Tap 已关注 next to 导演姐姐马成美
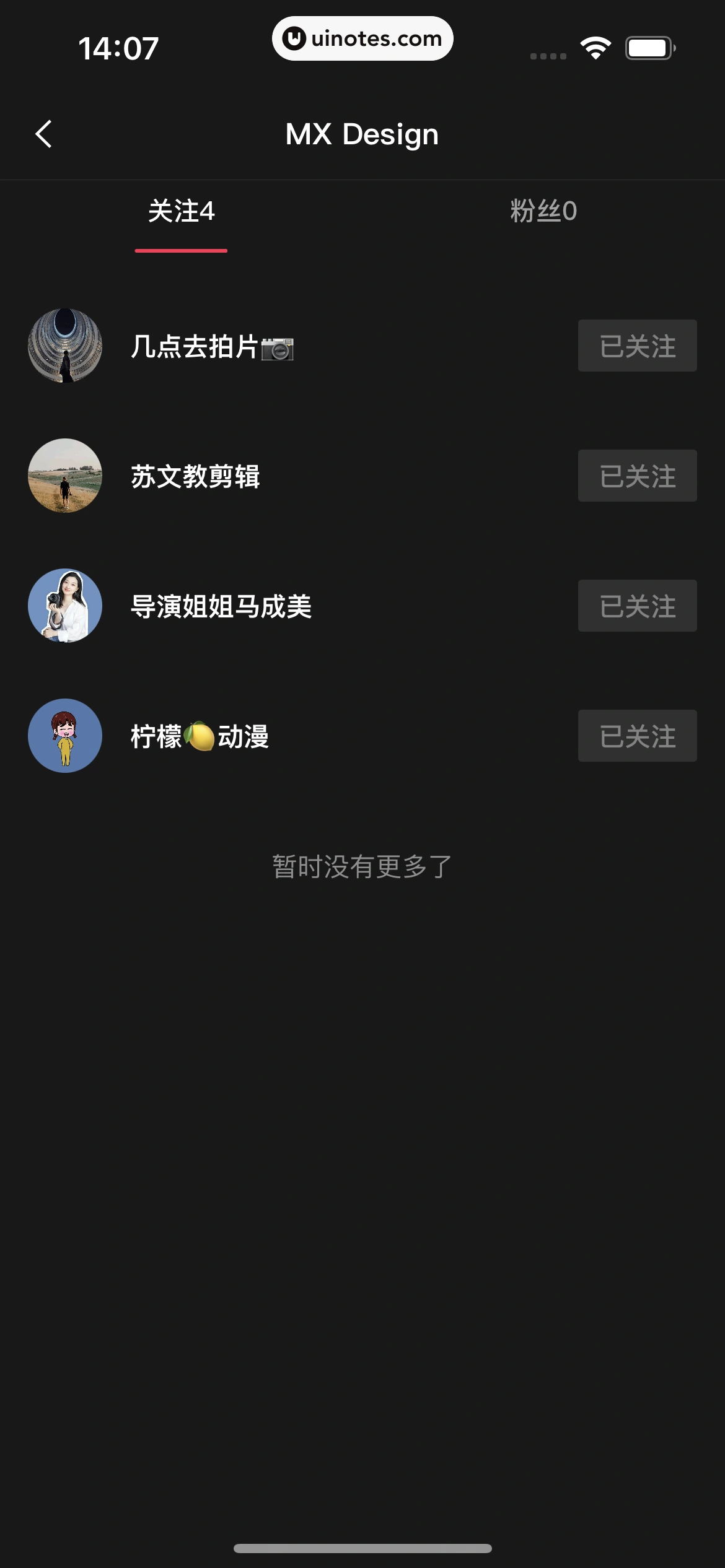 636,606
